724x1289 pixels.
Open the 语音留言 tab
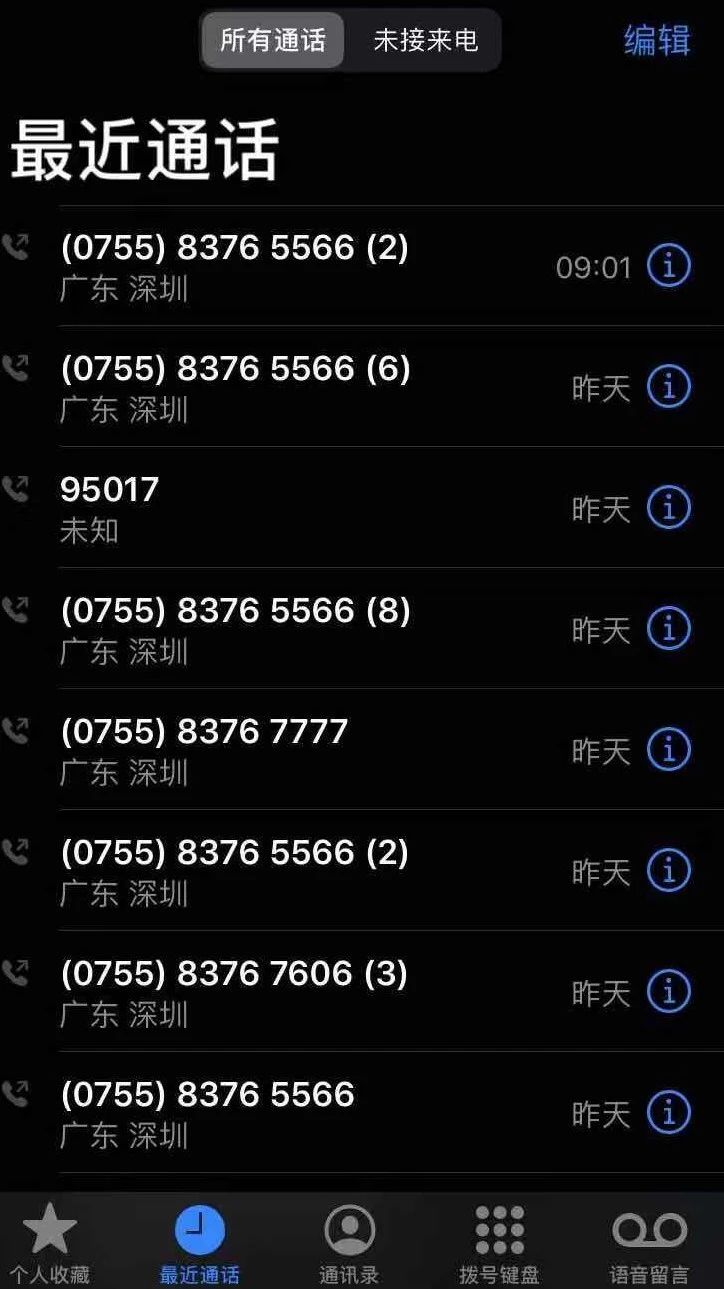(x=649, y=1244)
